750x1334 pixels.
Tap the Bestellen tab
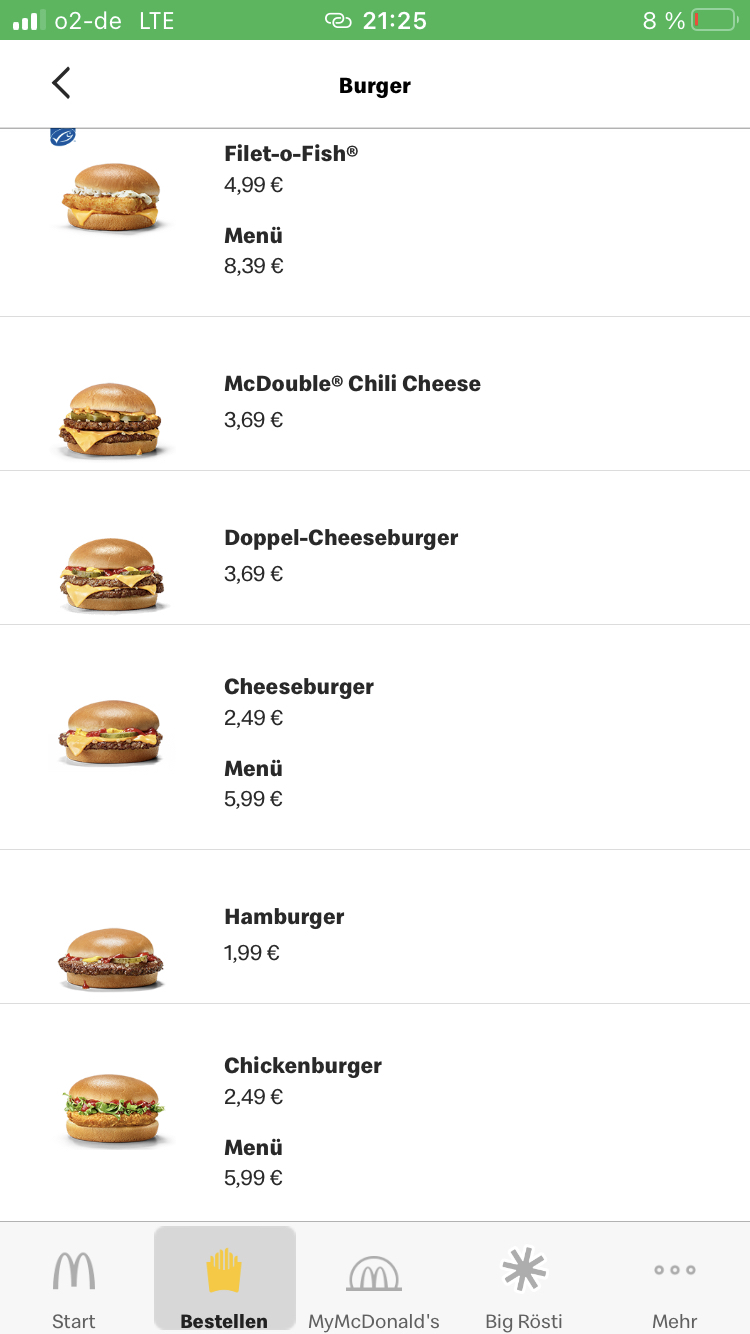(x=224, y=1283)
